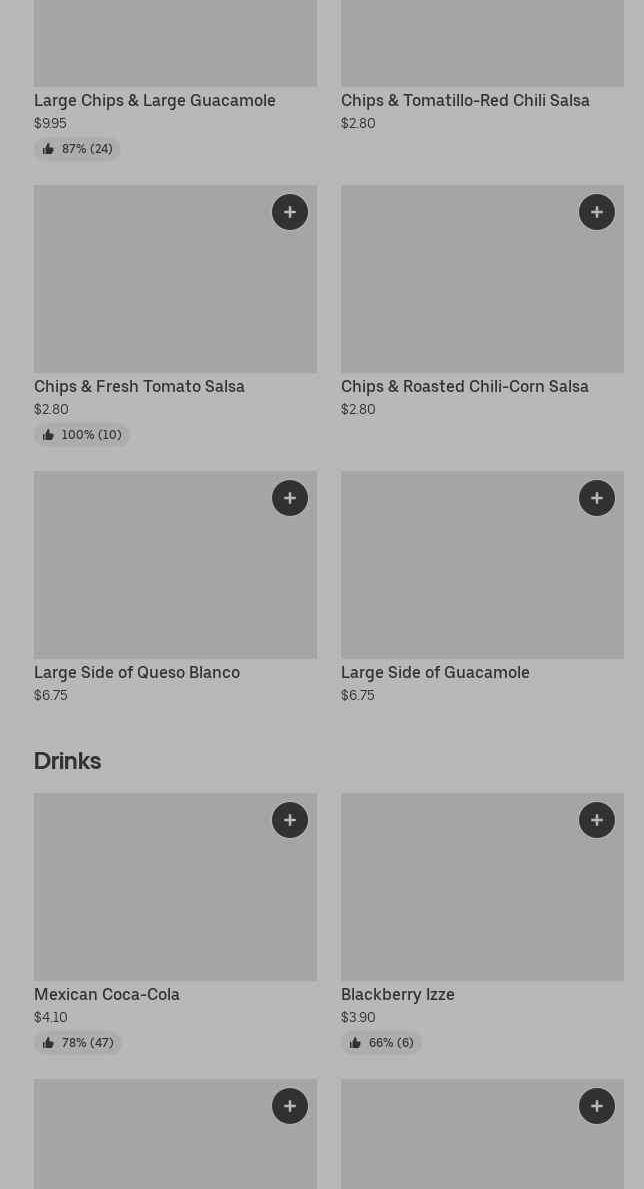Add Chips & Roasted Chili-Corn Salsa to cart

tap(597, 212)
